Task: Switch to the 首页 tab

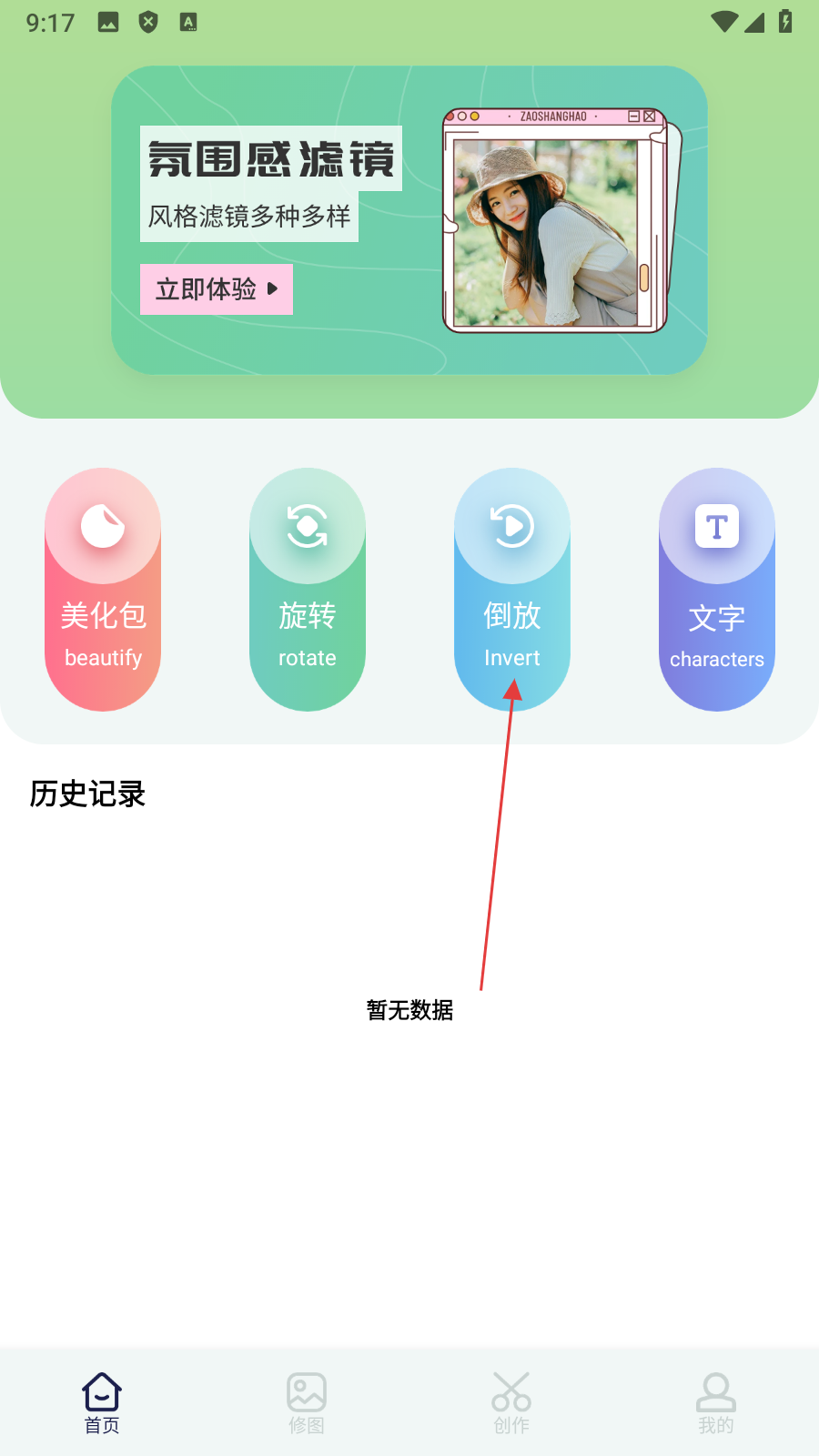Action: [102, 1402]
